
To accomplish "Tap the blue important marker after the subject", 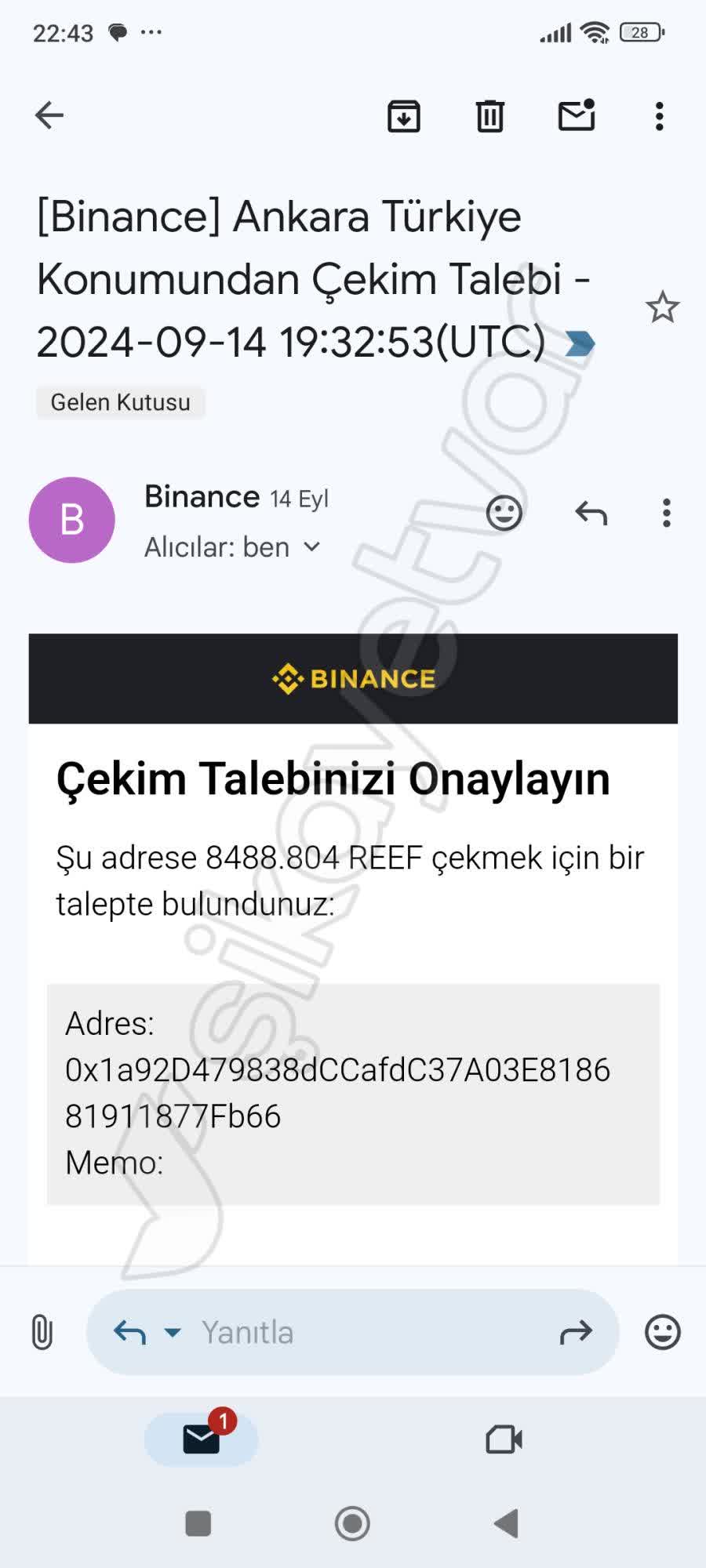I will [580, 343].
